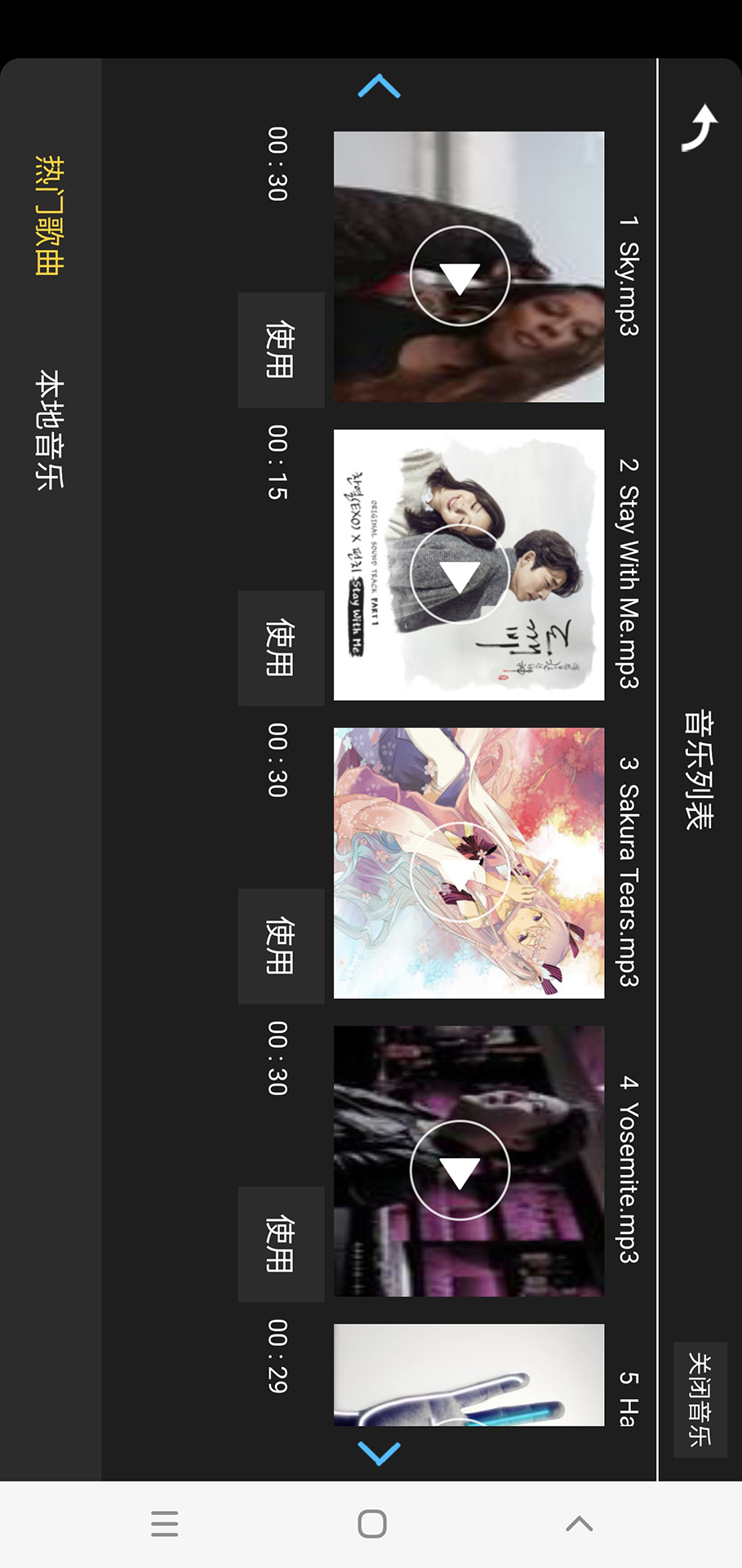Viewport: 742px width, 1568px height.
Task: Apply Sakura Tears.mp3 using its 使用 button
Action: (x=279, y=946)
